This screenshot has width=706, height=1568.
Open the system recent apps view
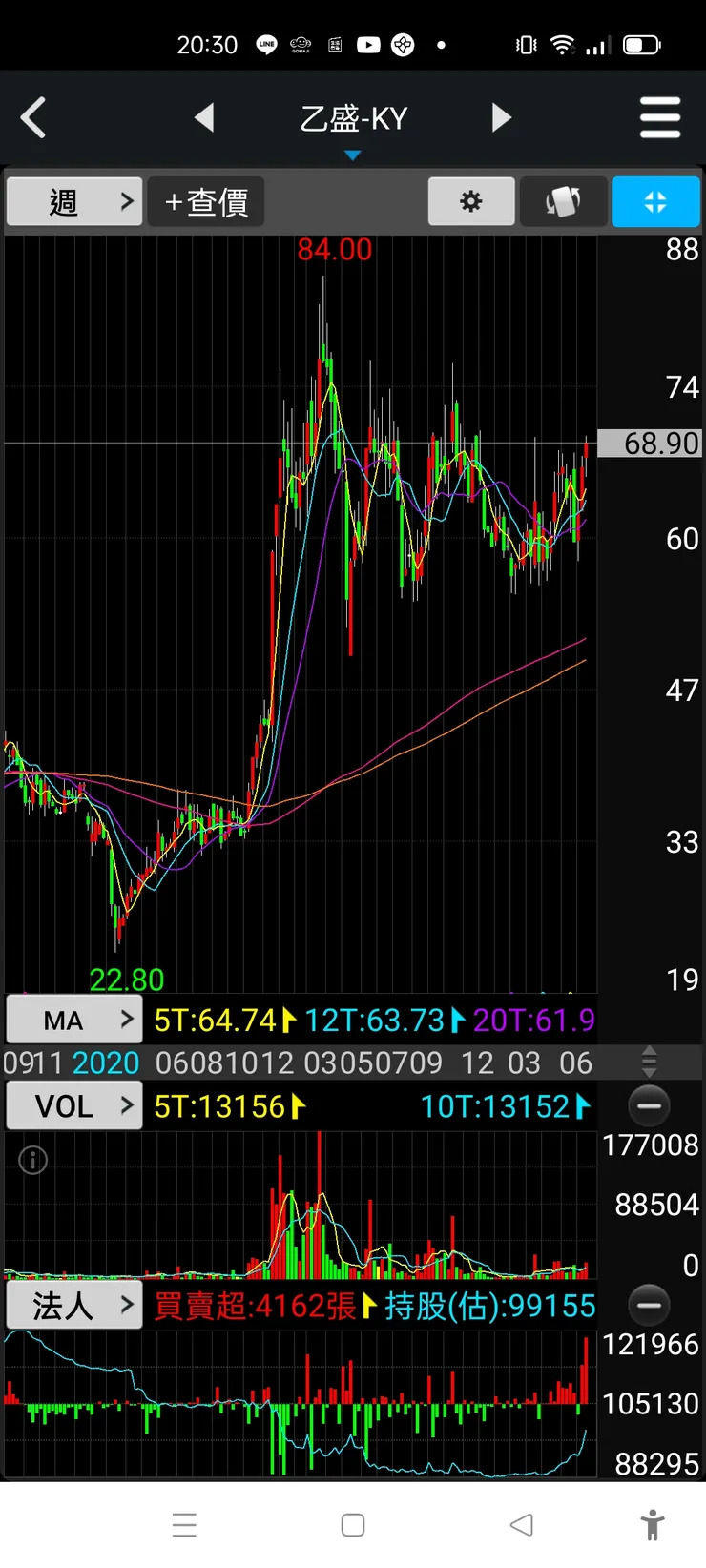pos(184,1525)
